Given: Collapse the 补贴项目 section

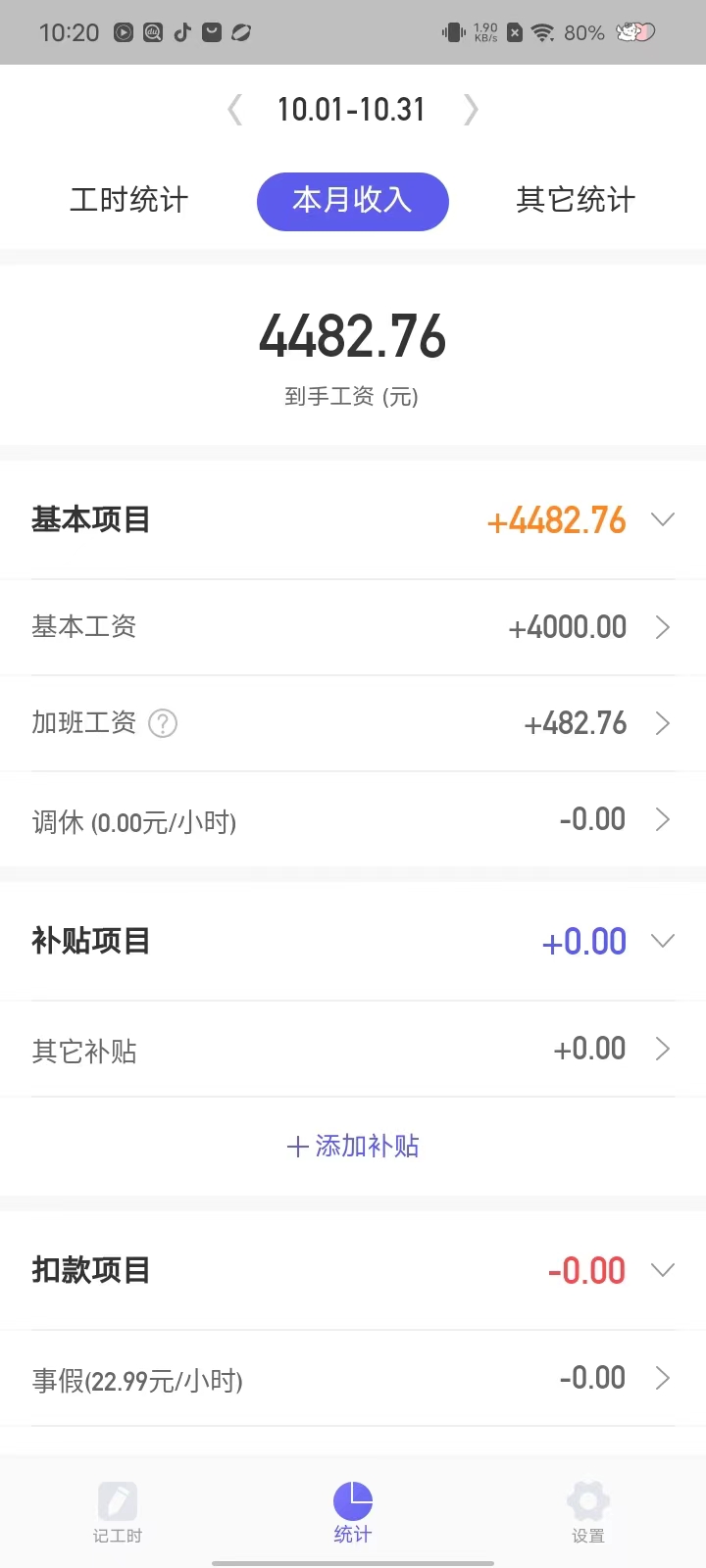Looking at the screenshot, I should click(663, 941).
